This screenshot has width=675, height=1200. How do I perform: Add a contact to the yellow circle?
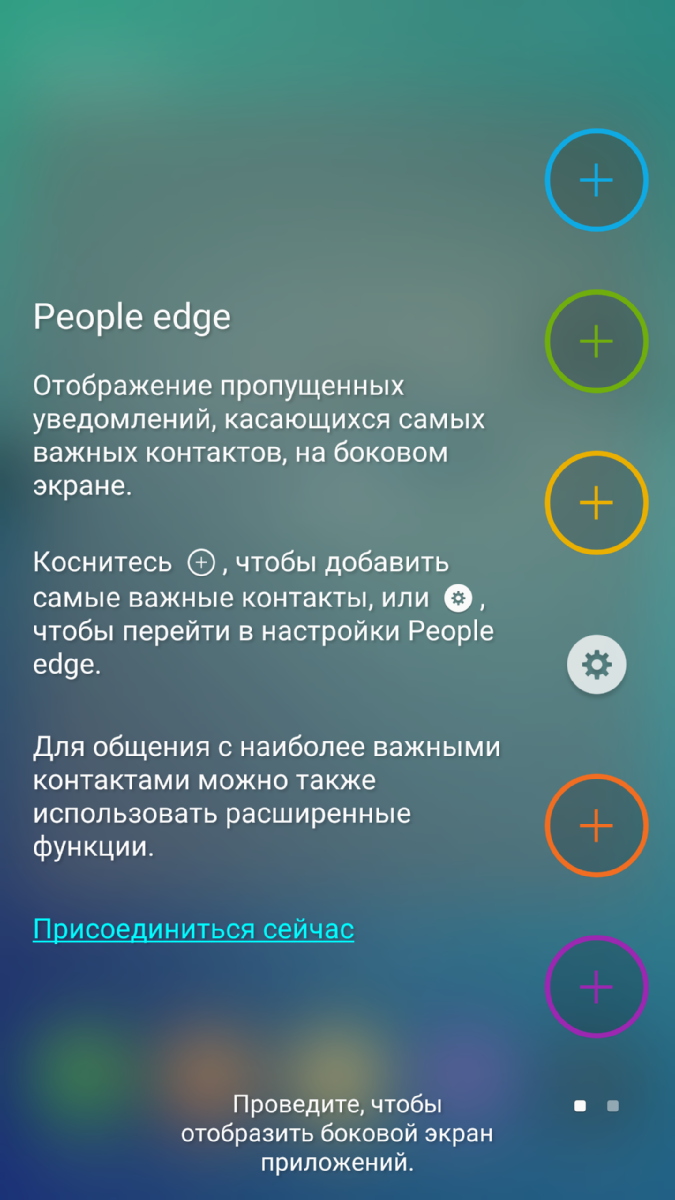[x=596, y=502]
